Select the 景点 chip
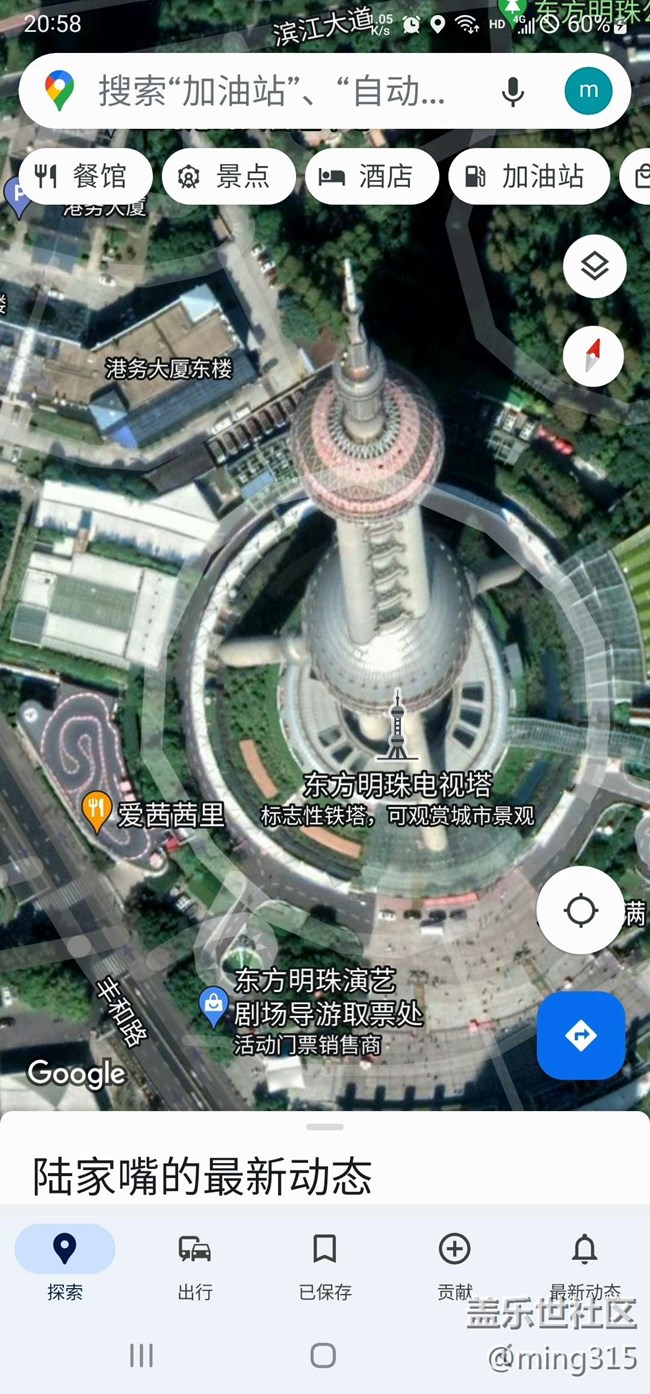The width and height of the screenshot is (650, 1394). pos(229,177)
